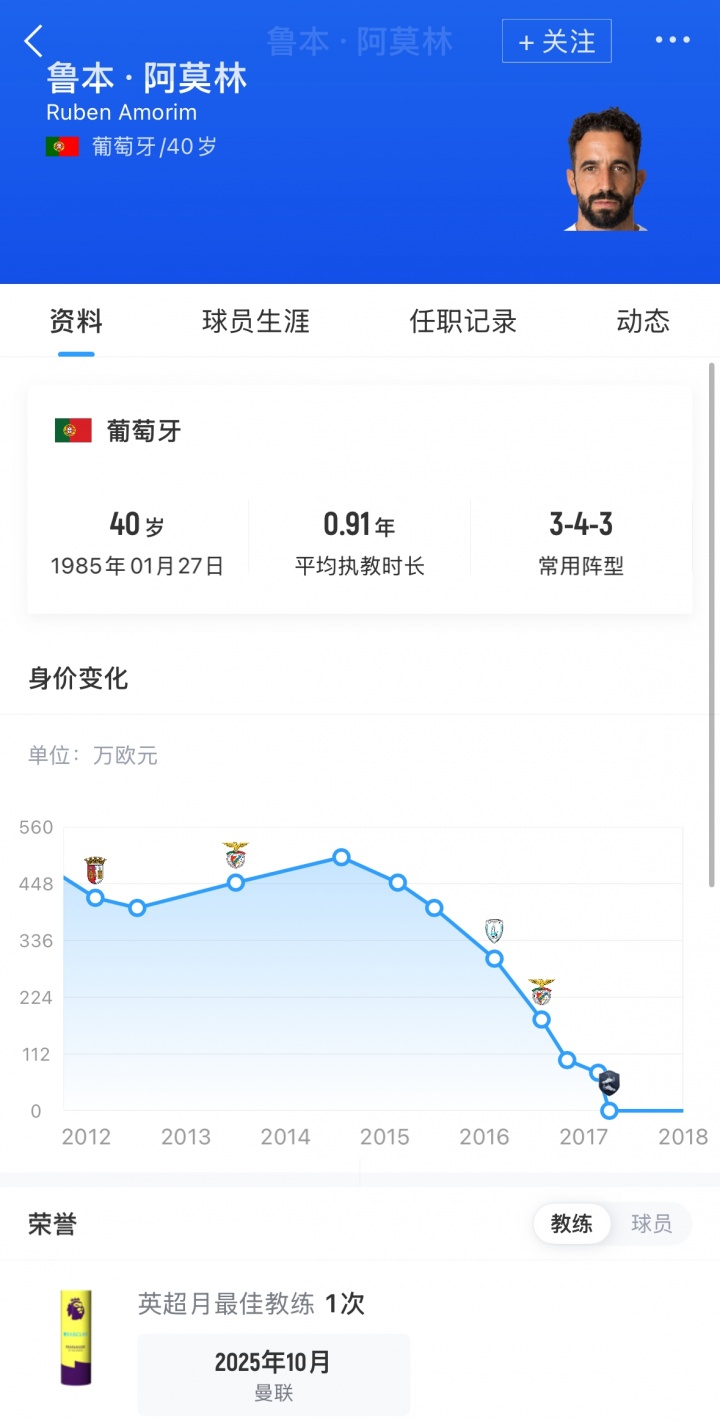Screen dimensions: 720x1421
Task: Show honors as 教练
Action: click(571, 1223)
